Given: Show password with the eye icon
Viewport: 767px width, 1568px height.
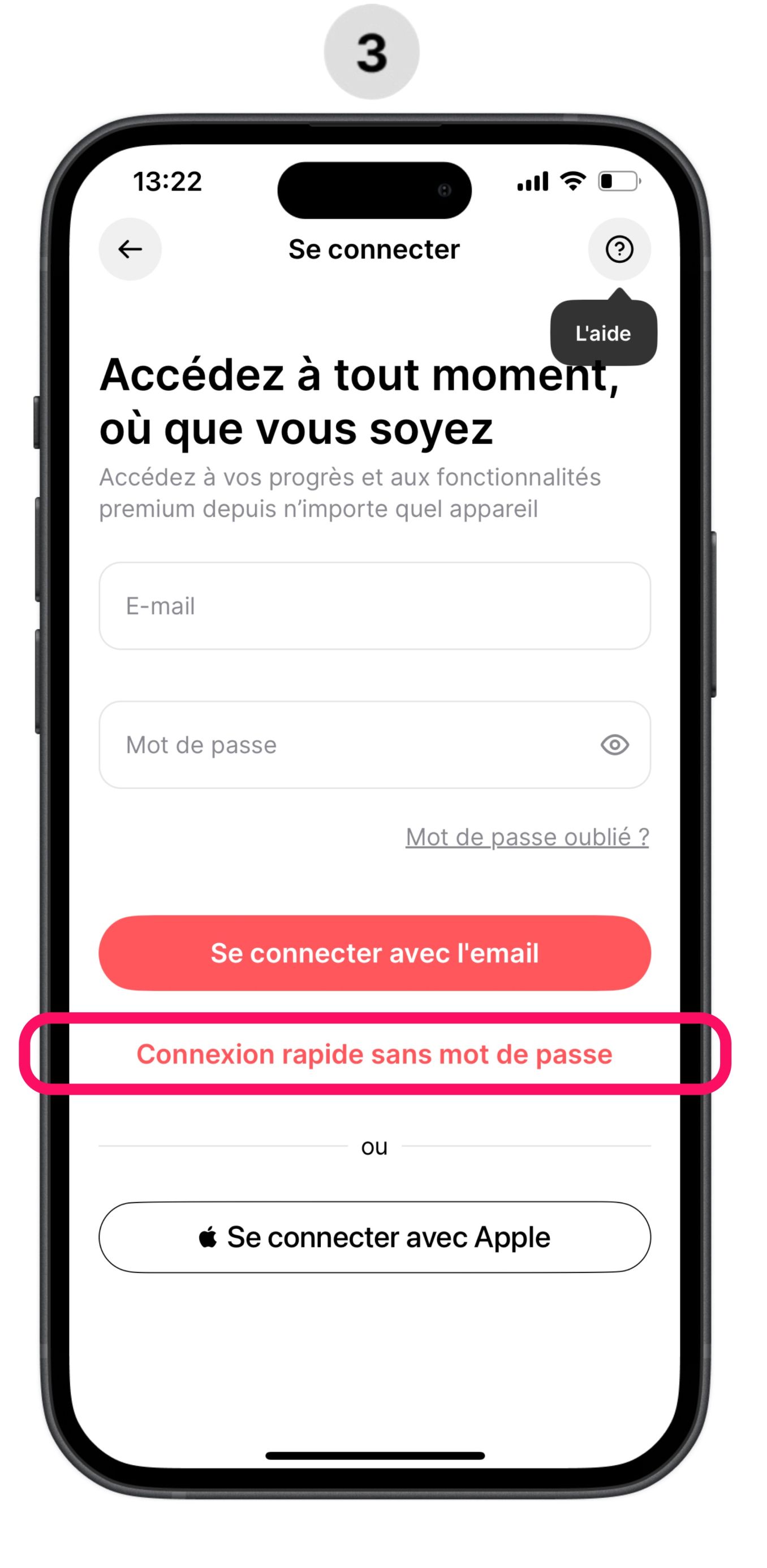Looking at the screenshot, I should 614,745.
